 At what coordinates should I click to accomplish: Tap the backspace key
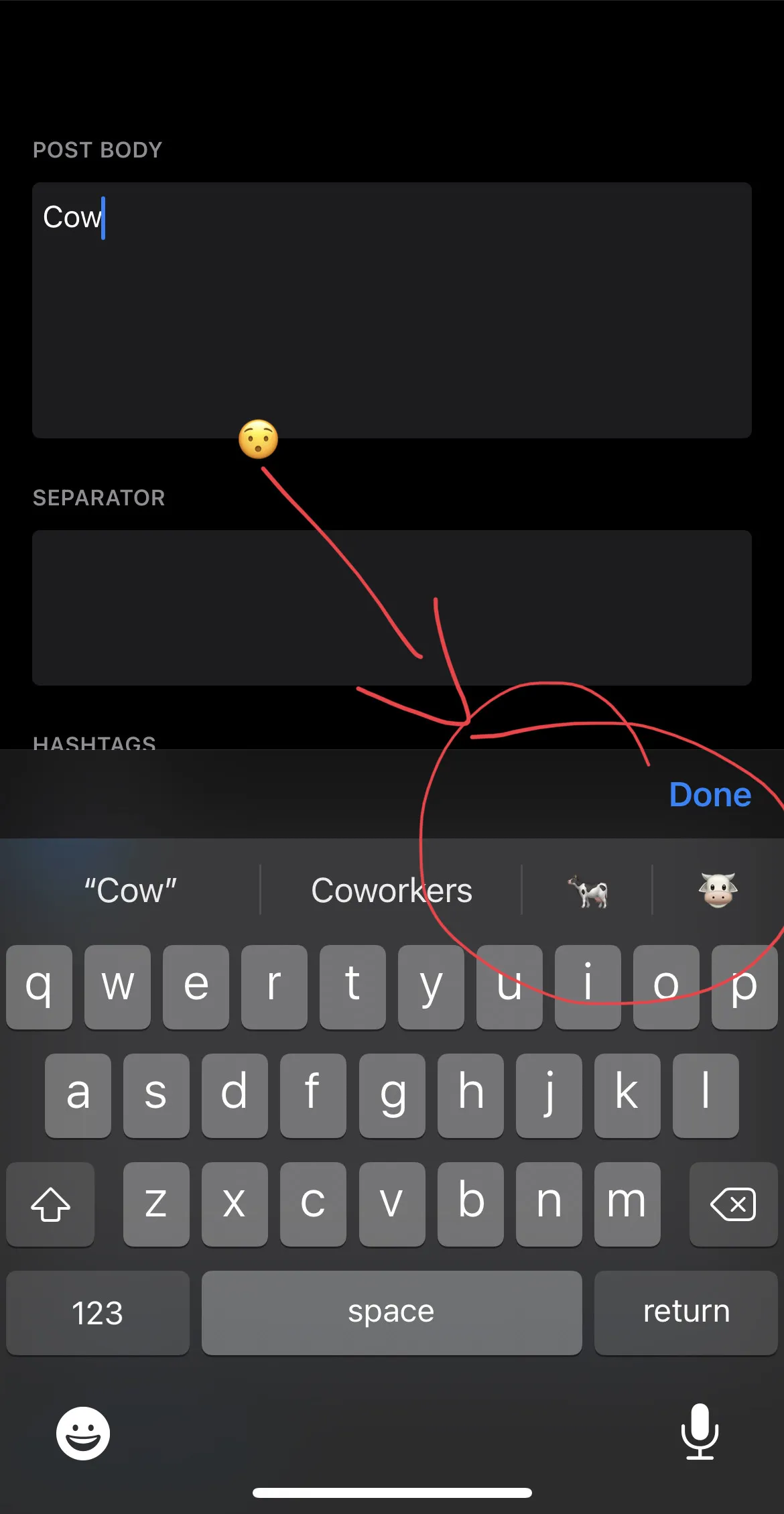(x=733, y=1204)
